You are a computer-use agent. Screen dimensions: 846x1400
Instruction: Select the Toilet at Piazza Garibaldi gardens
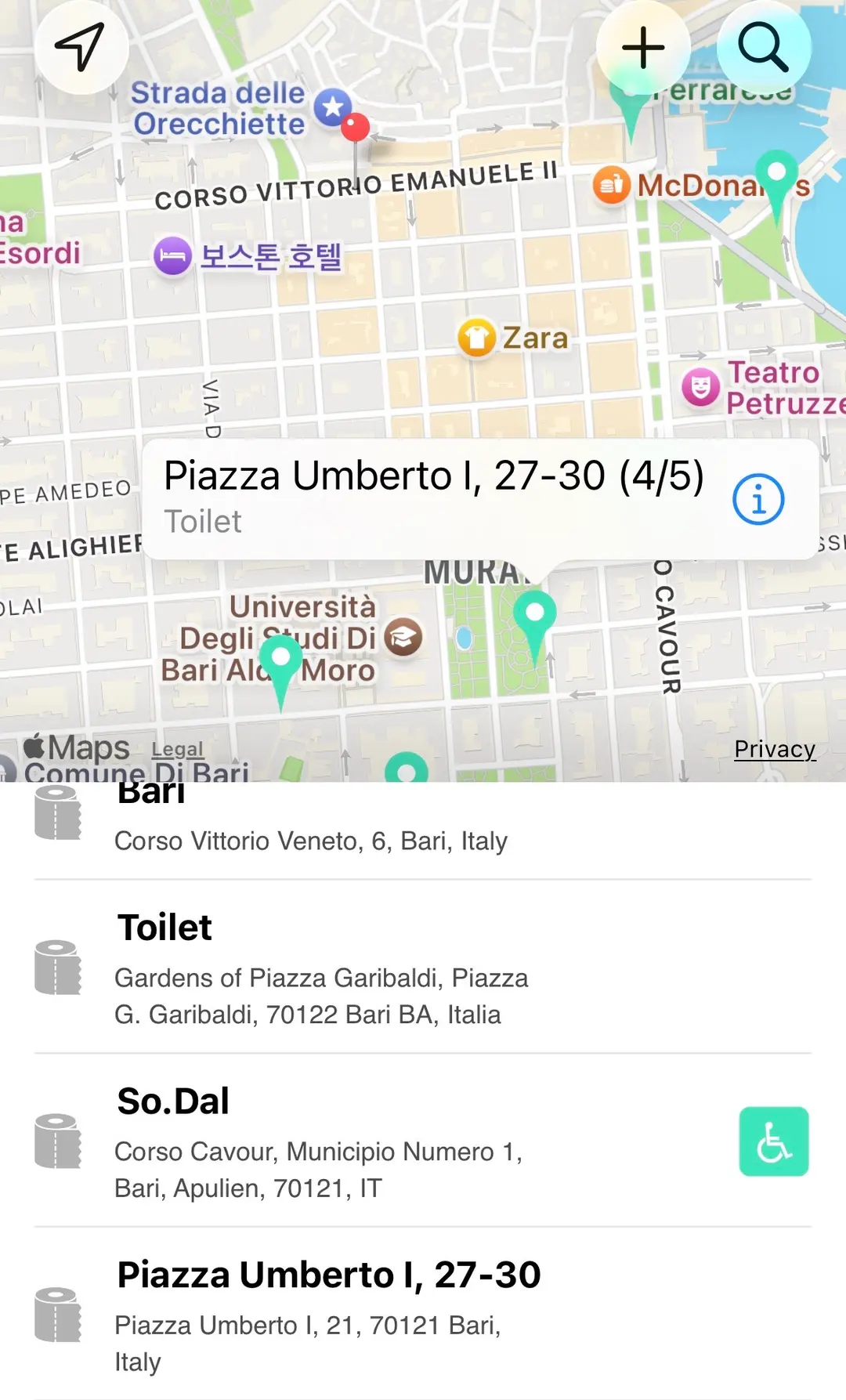pyautogui.click(x=423, y=967)
